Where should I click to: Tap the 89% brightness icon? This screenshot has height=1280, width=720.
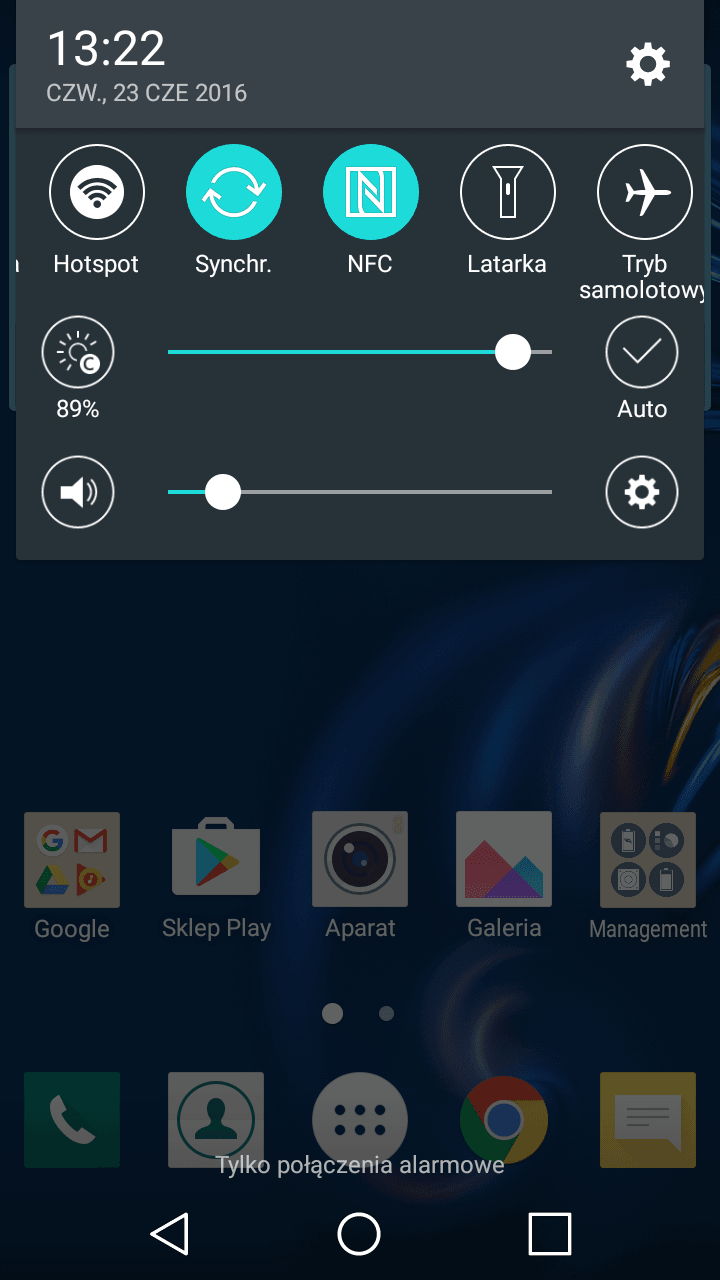tap(78, 352)
